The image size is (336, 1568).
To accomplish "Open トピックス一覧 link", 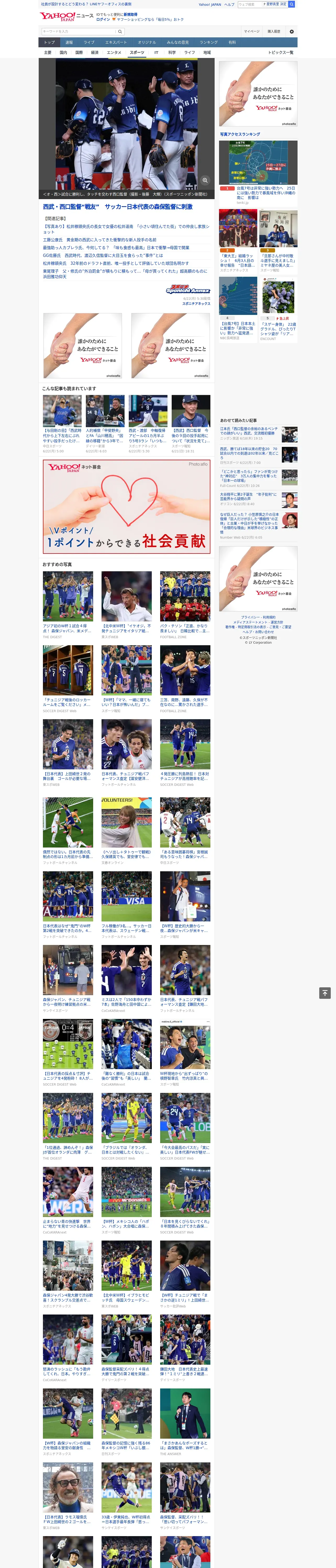I will coord(281,52).
